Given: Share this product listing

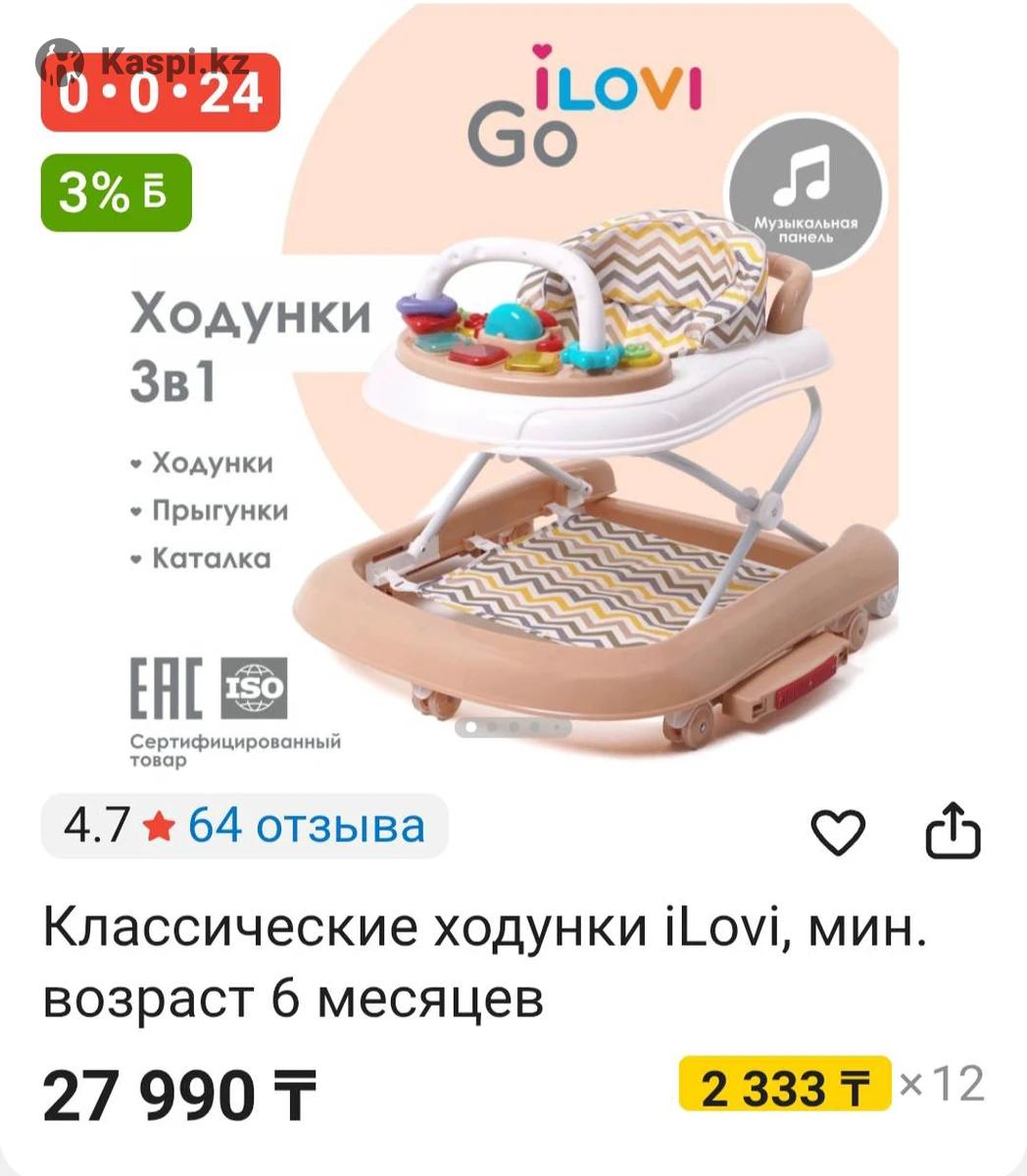Looking at the screenshot, I should coord(954,831).
